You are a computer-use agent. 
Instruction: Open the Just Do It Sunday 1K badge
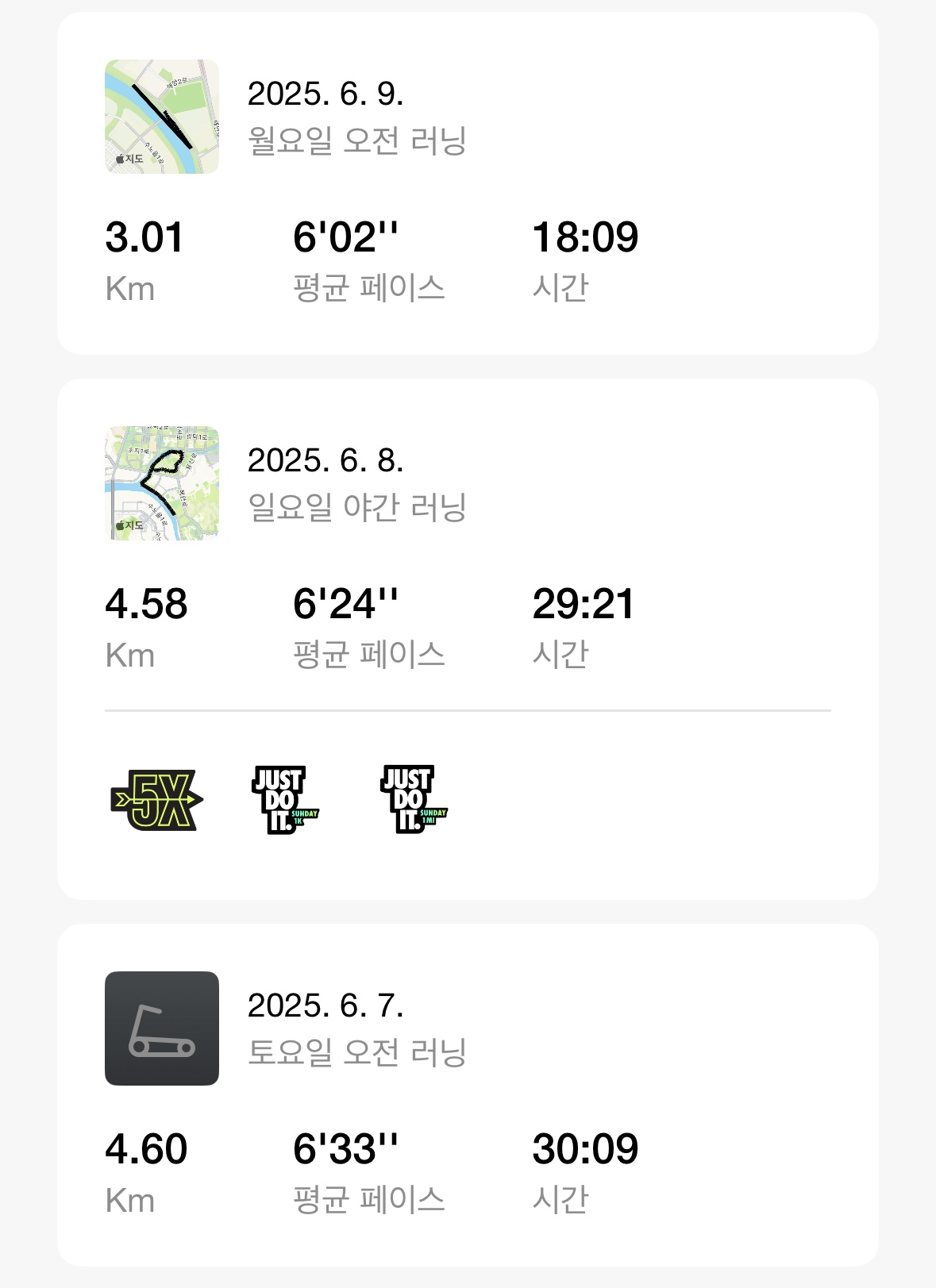point(284,801)
